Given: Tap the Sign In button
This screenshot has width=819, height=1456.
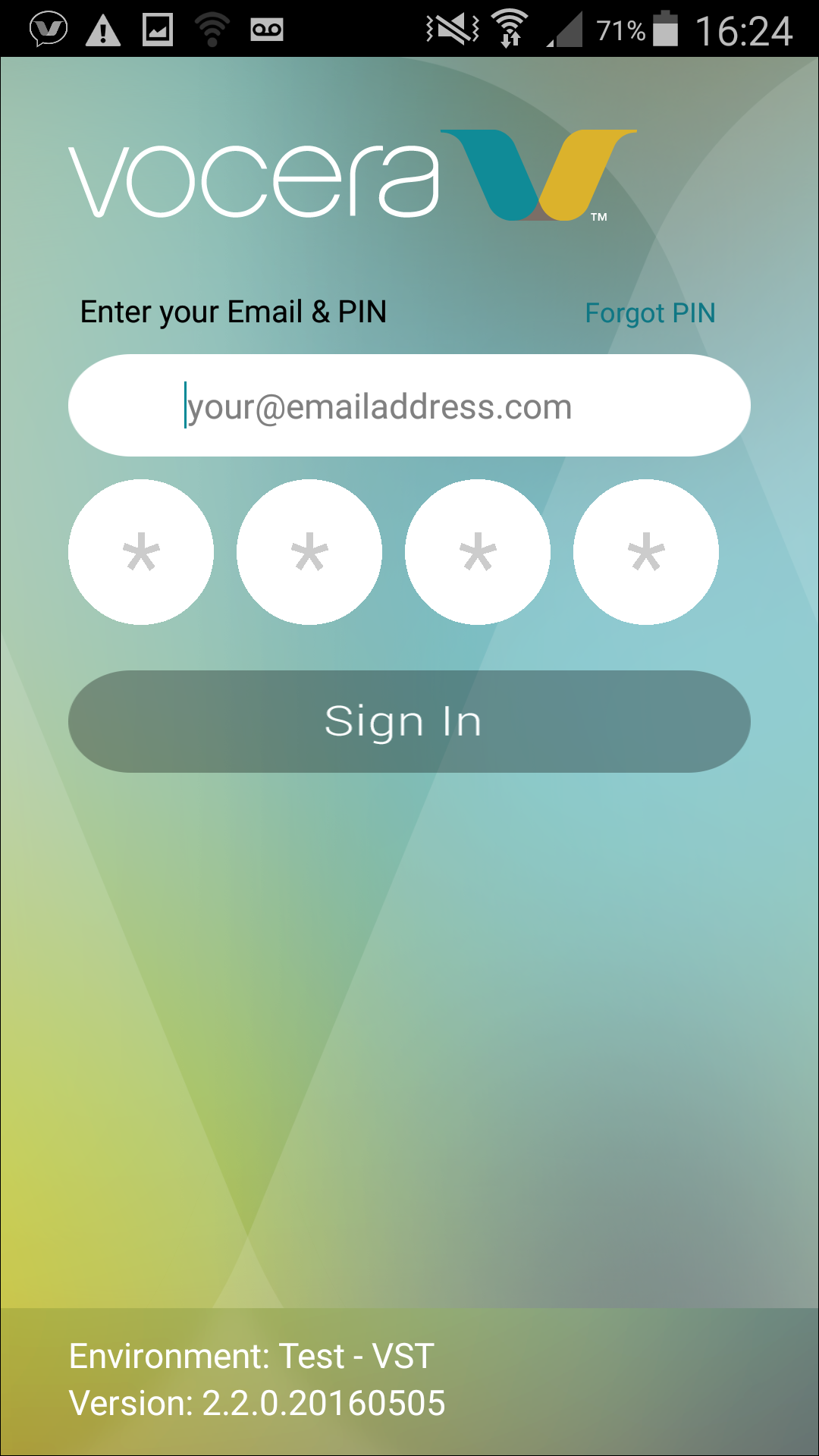Looking at the screenshot, I should [x=409, y=721].
